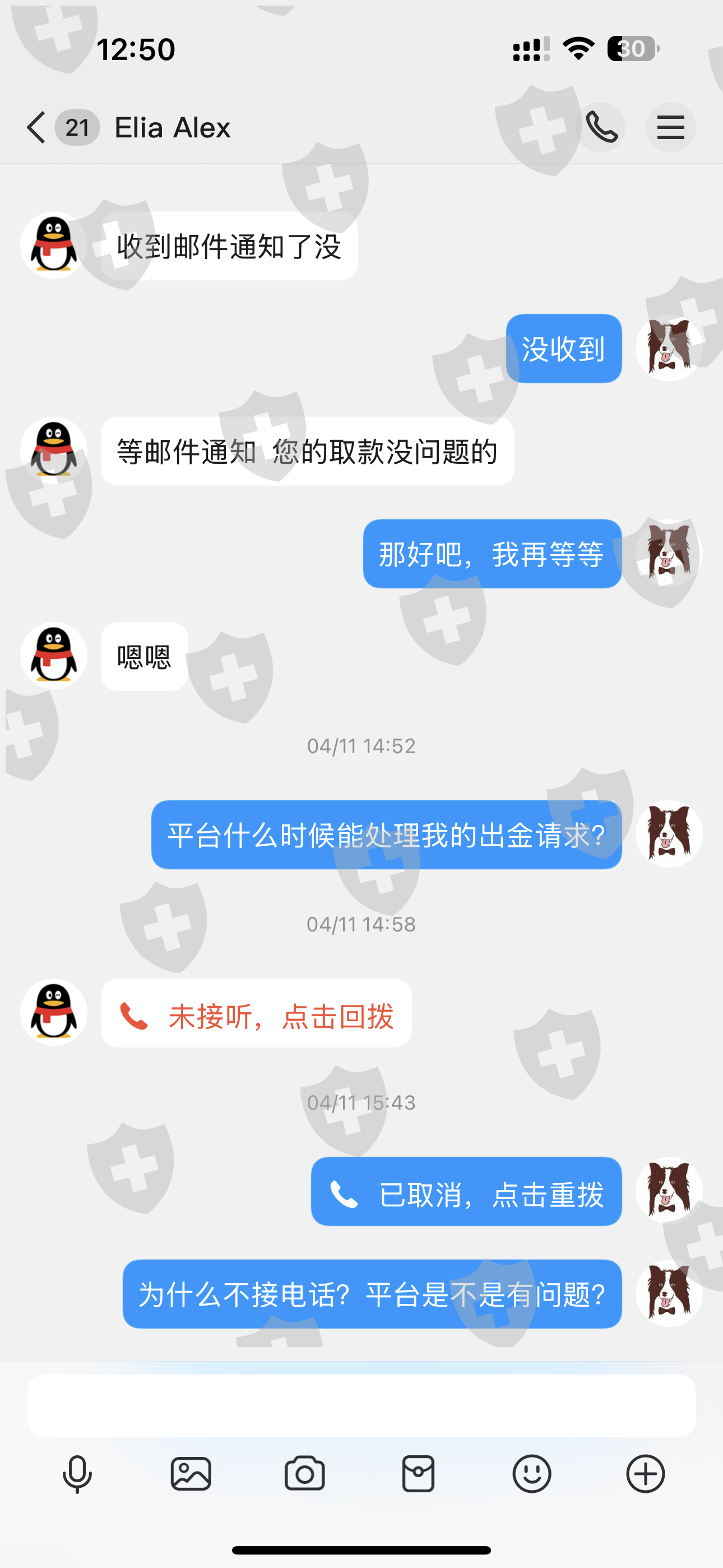Viewport: 723px width, 1568px height.
Task: Tap the missed call to call back
Action: pyautogui.click(x=256, y=1013)
